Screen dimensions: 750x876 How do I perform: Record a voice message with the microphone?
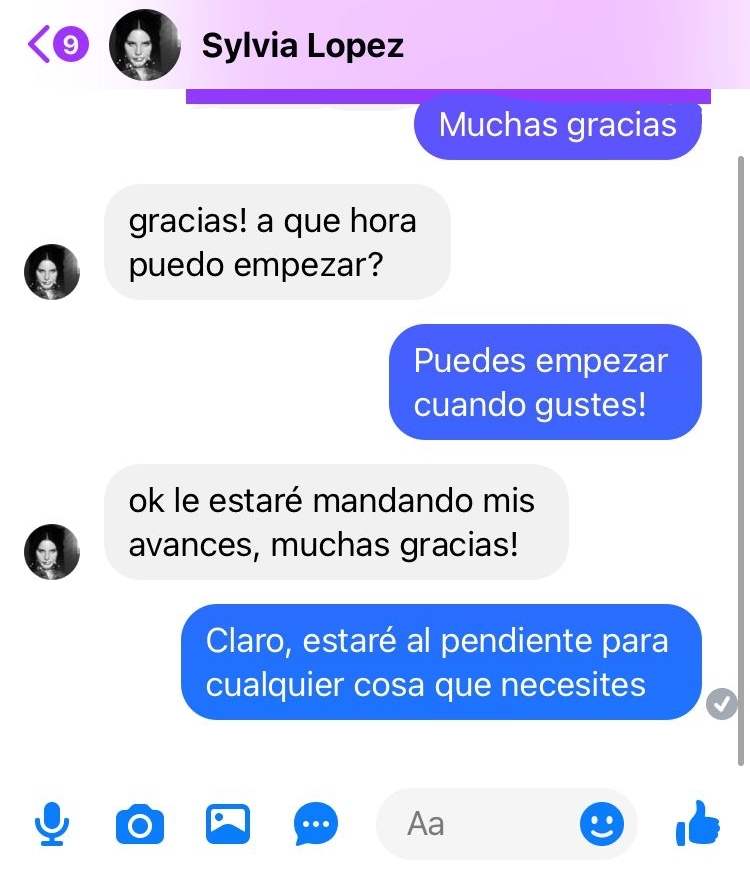(52, 825)
